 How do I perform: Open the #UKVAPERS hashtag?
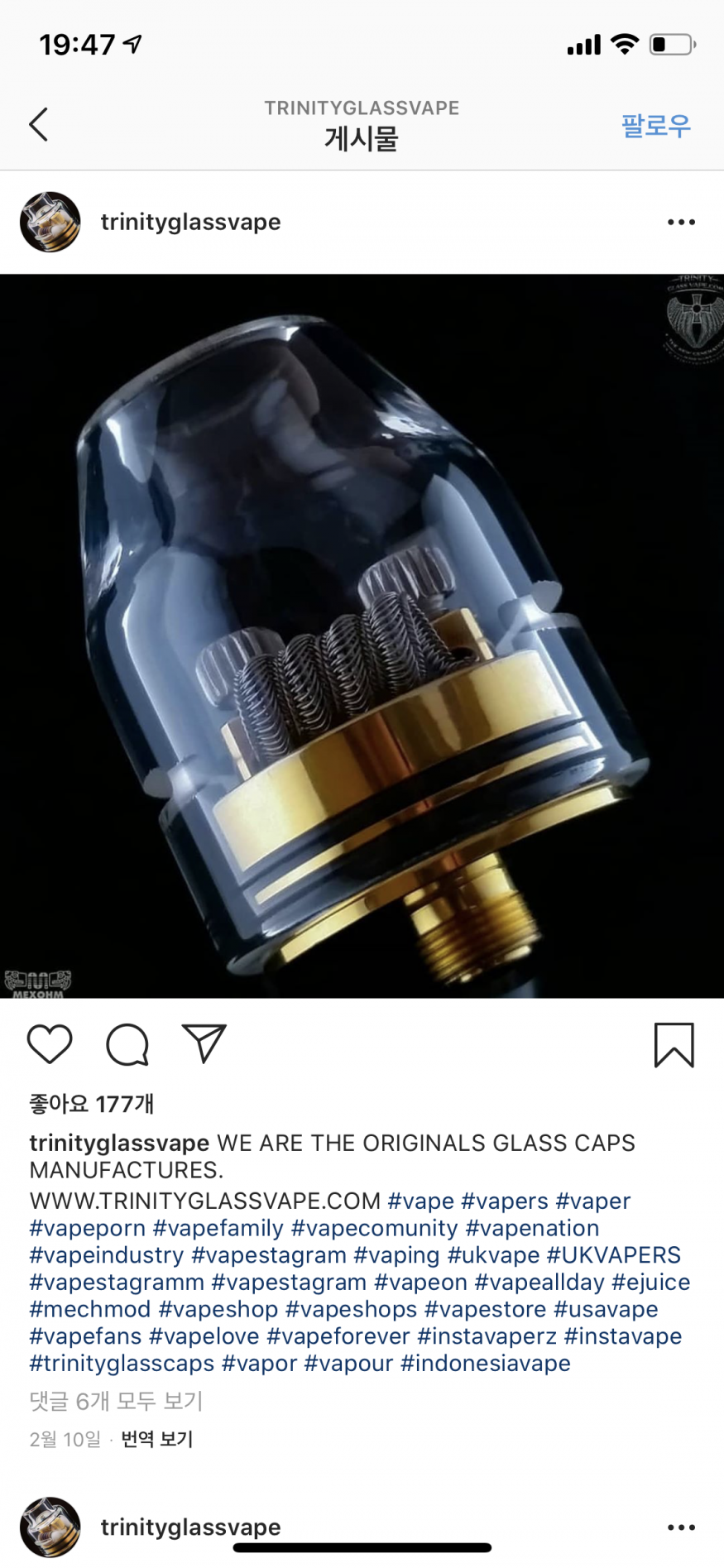tap(613, 1255)
